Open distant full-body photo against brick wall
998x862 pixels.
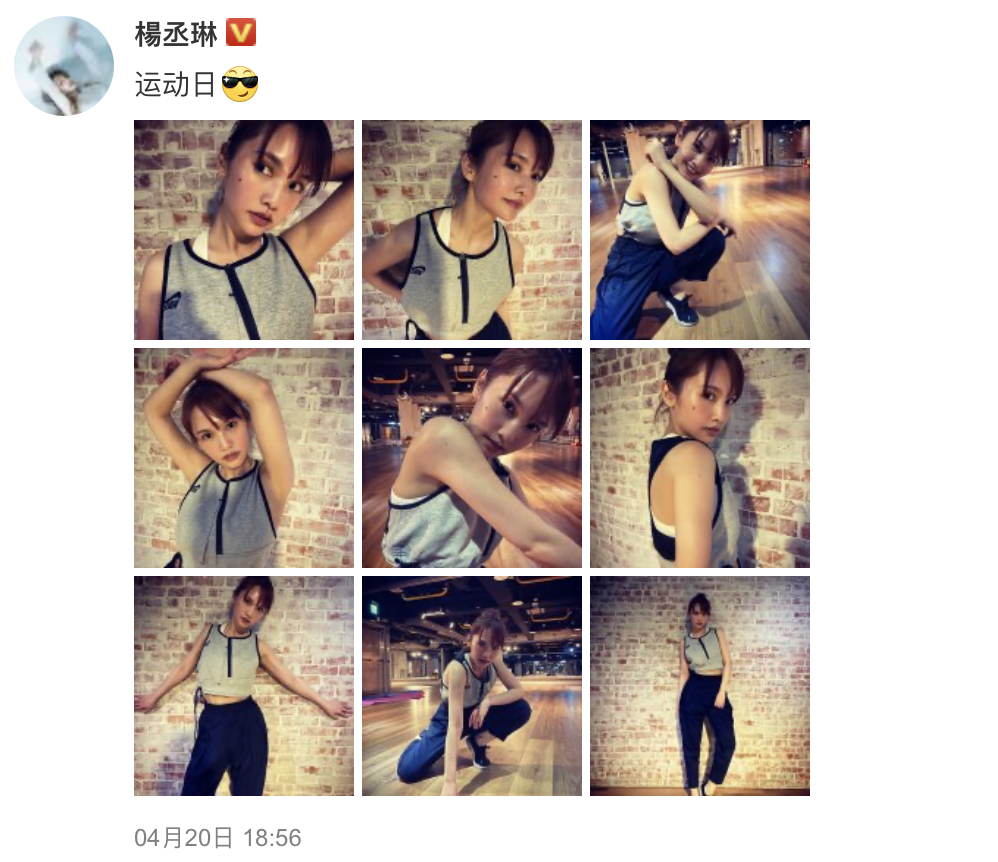700,686
